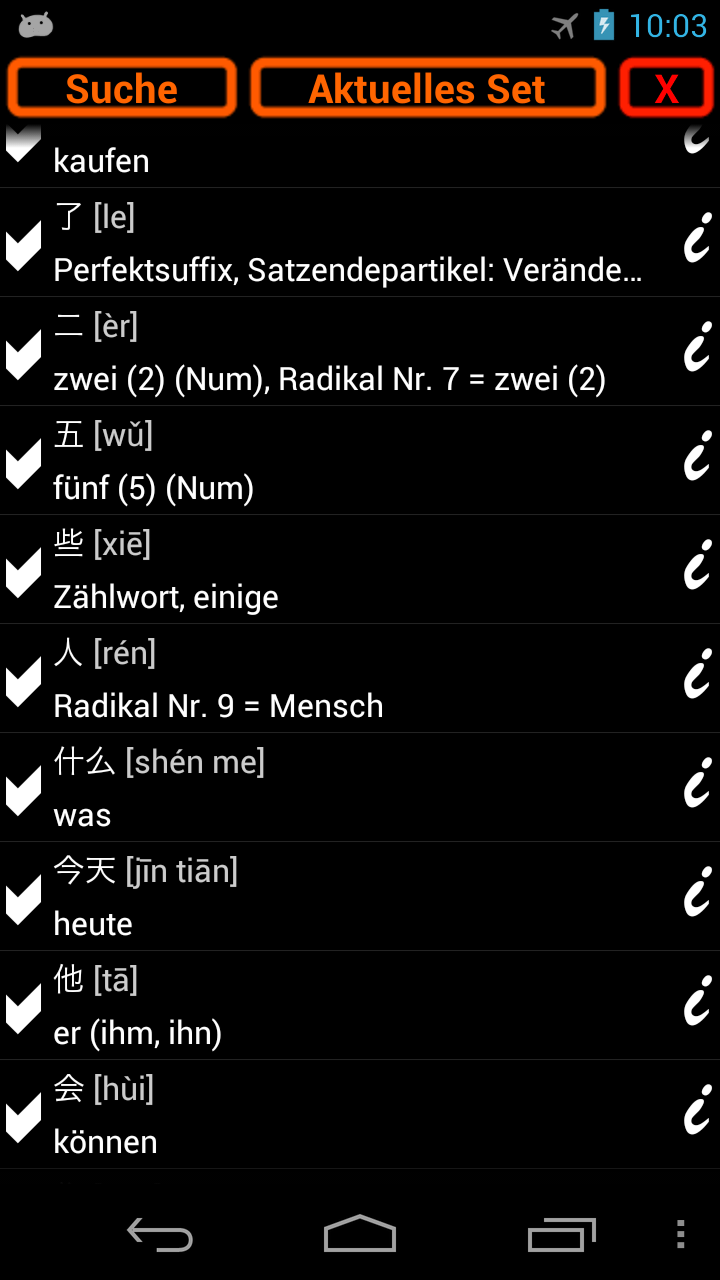Close the list with the X button
Viewport: 720px width, 1280px height.
coord(666,89)
